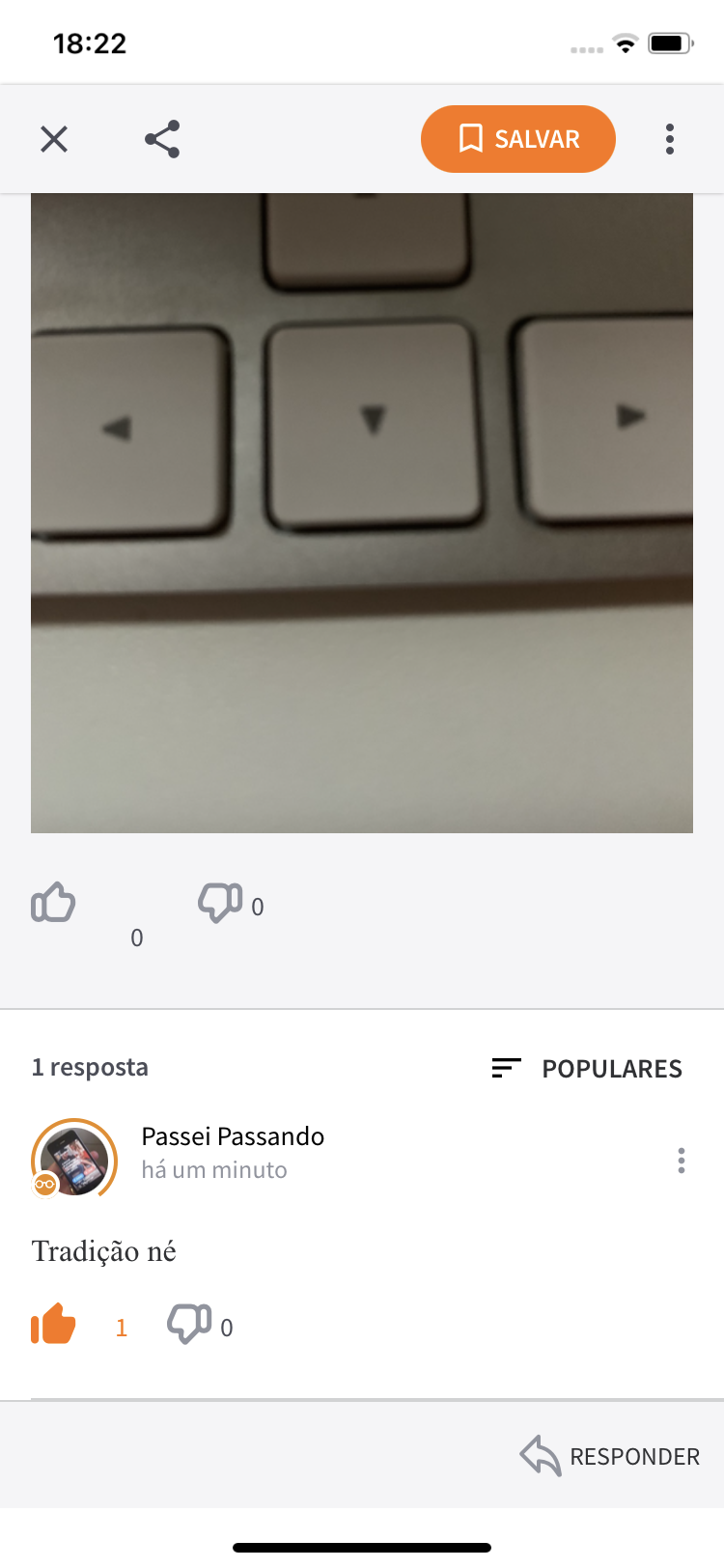Change sorting from POPULARES
Screen dimensions: 724x1568
click(587, 1068)
